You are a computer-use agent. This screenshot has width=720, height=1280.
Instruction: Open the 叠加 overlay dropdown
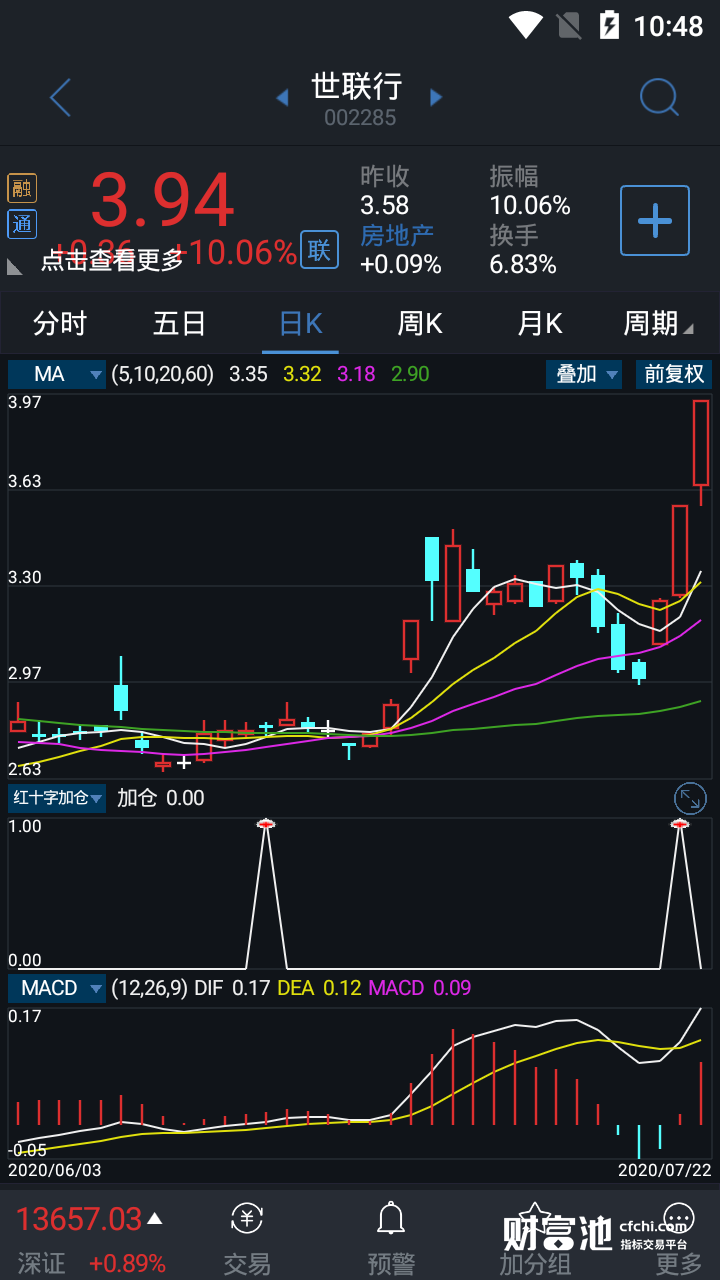click(x=584, y=374)
